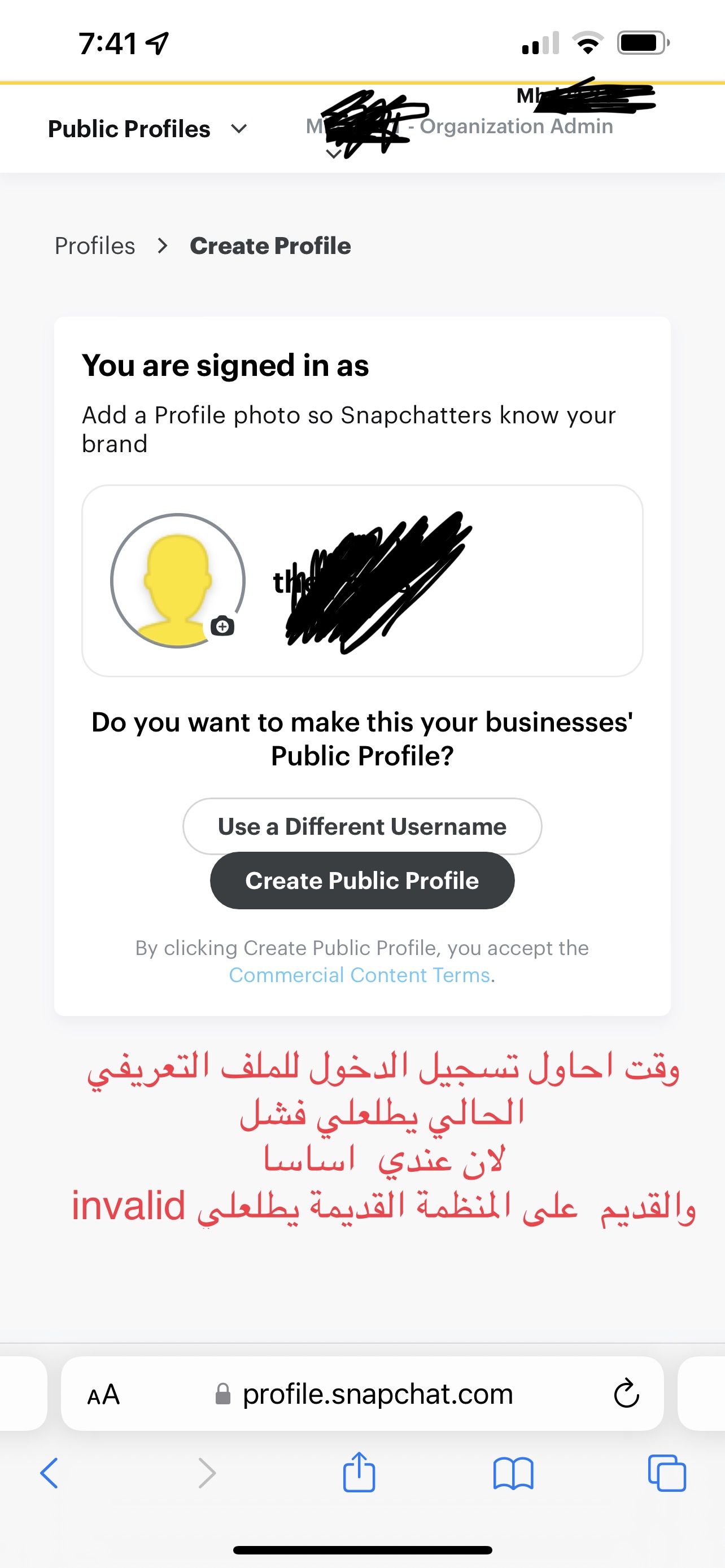Open the Organization Admin account switcher

[460, 126]
